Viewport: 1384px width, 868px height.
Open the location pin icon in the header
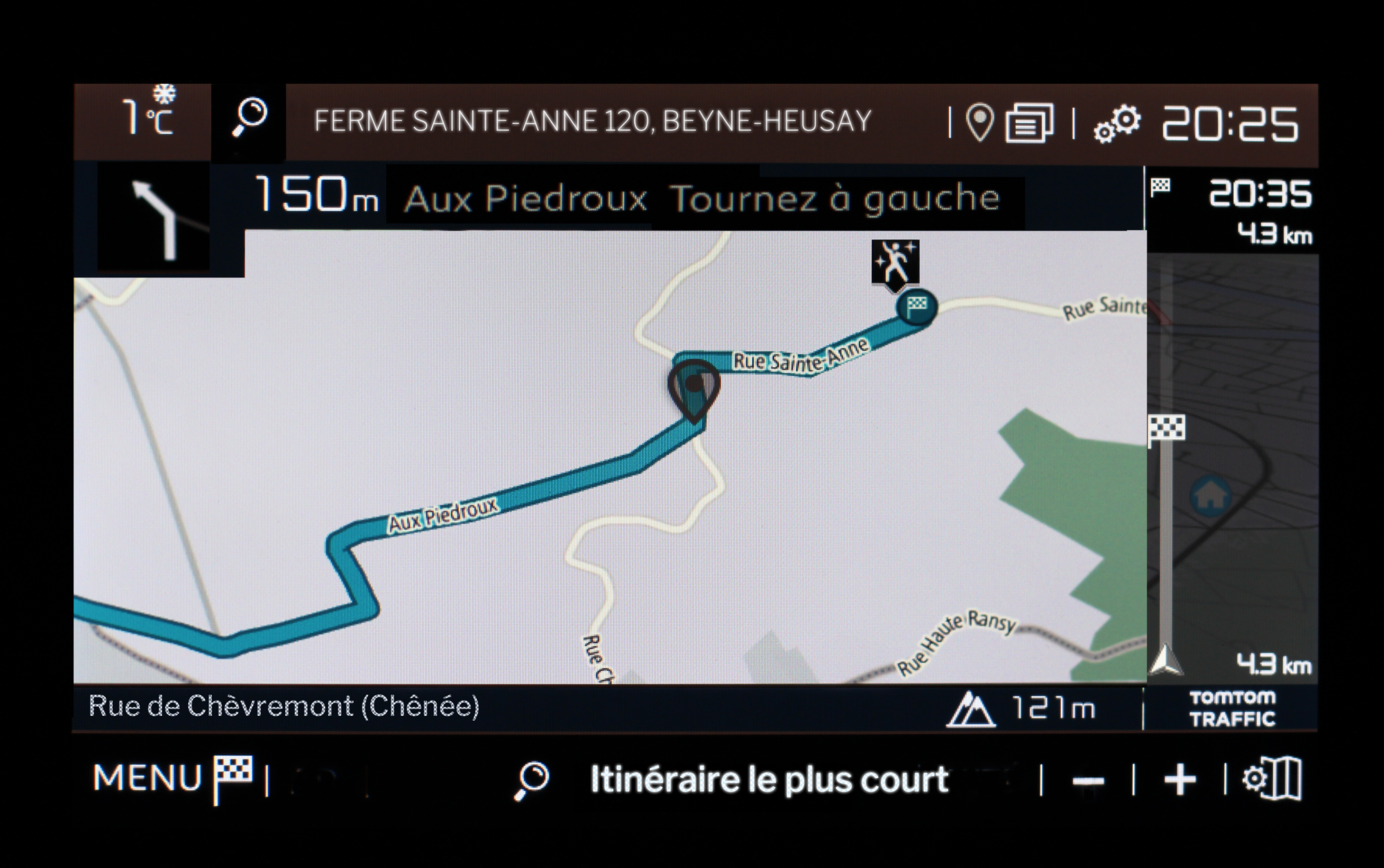(x=979, y=123)
